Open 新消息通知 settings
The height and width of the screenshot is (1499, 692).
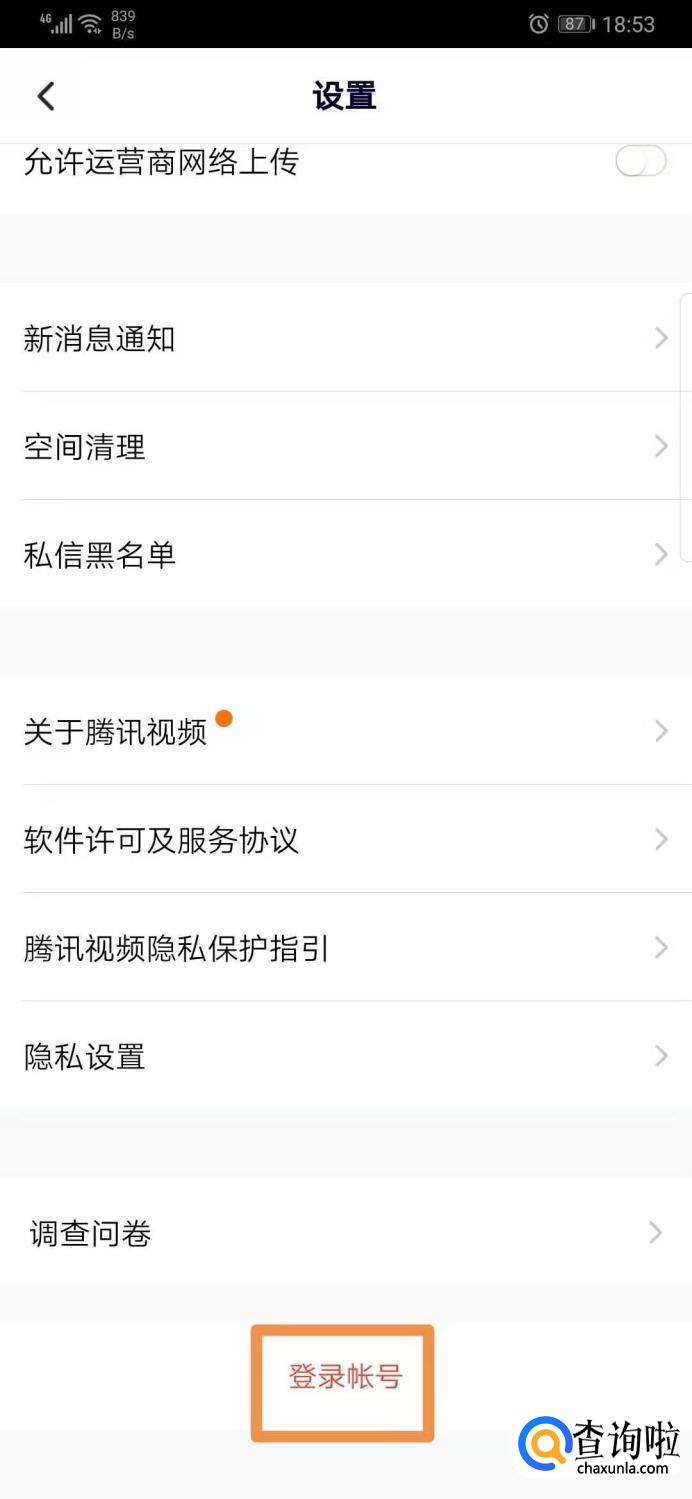pos(345,339)
